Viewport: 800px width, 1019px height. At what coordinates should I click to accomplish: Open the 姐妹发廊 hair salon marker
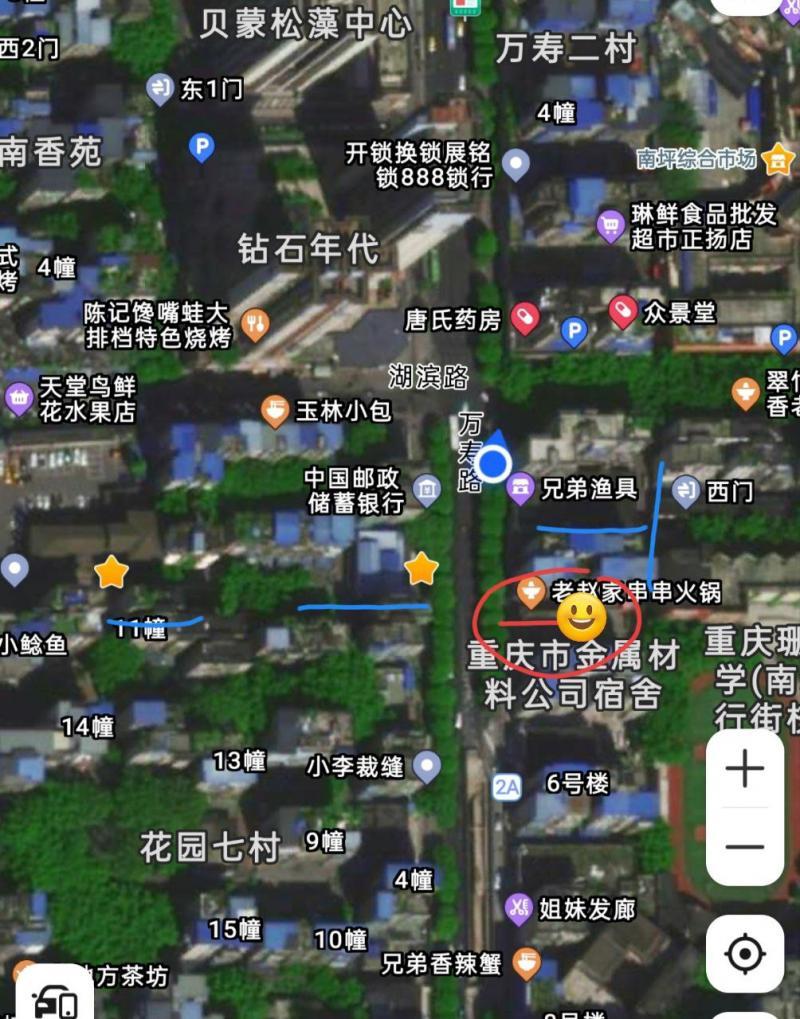click(x=518, y=908)
